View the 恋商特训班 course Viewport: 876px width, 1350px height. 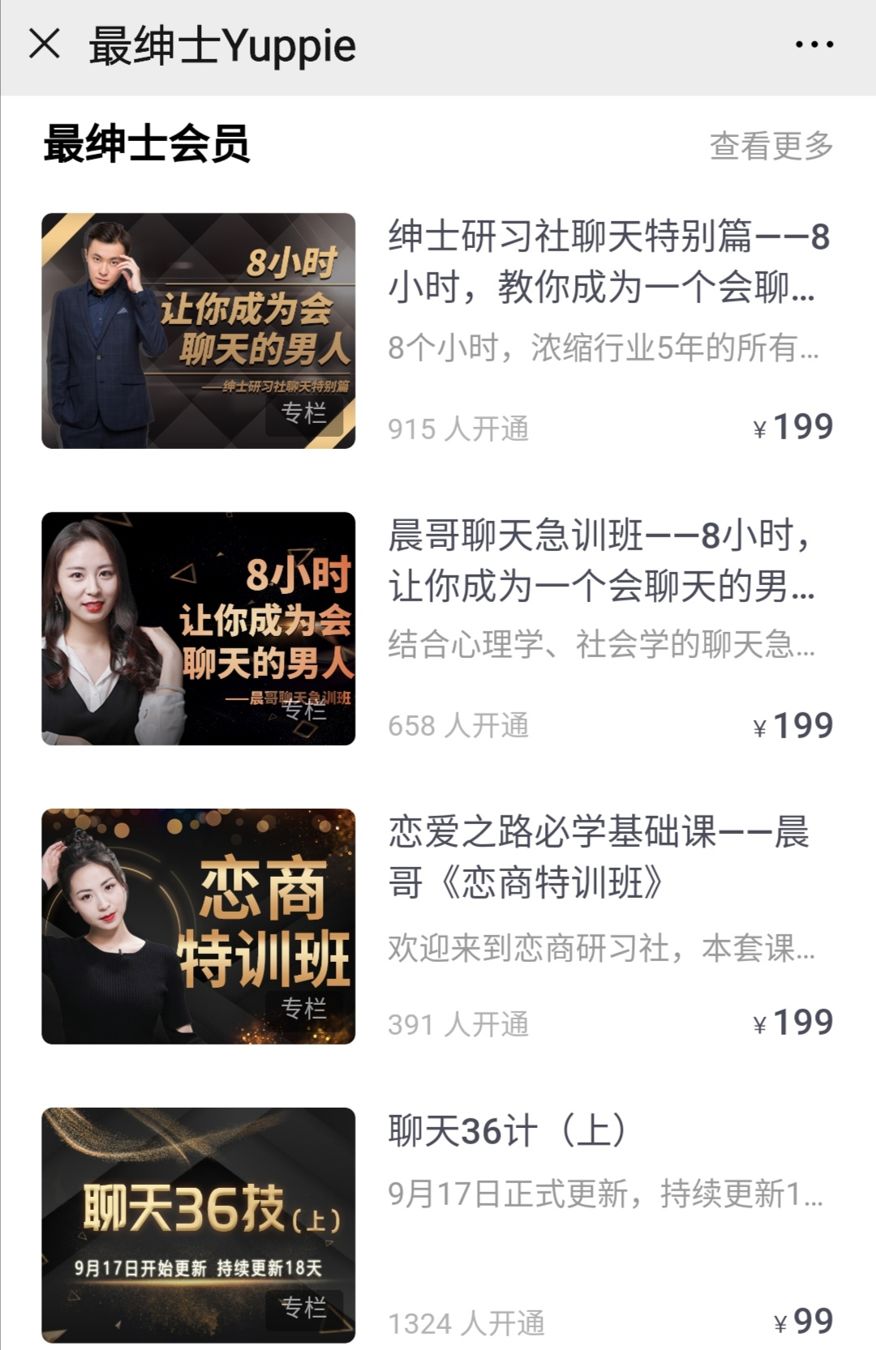click(598, 857)
